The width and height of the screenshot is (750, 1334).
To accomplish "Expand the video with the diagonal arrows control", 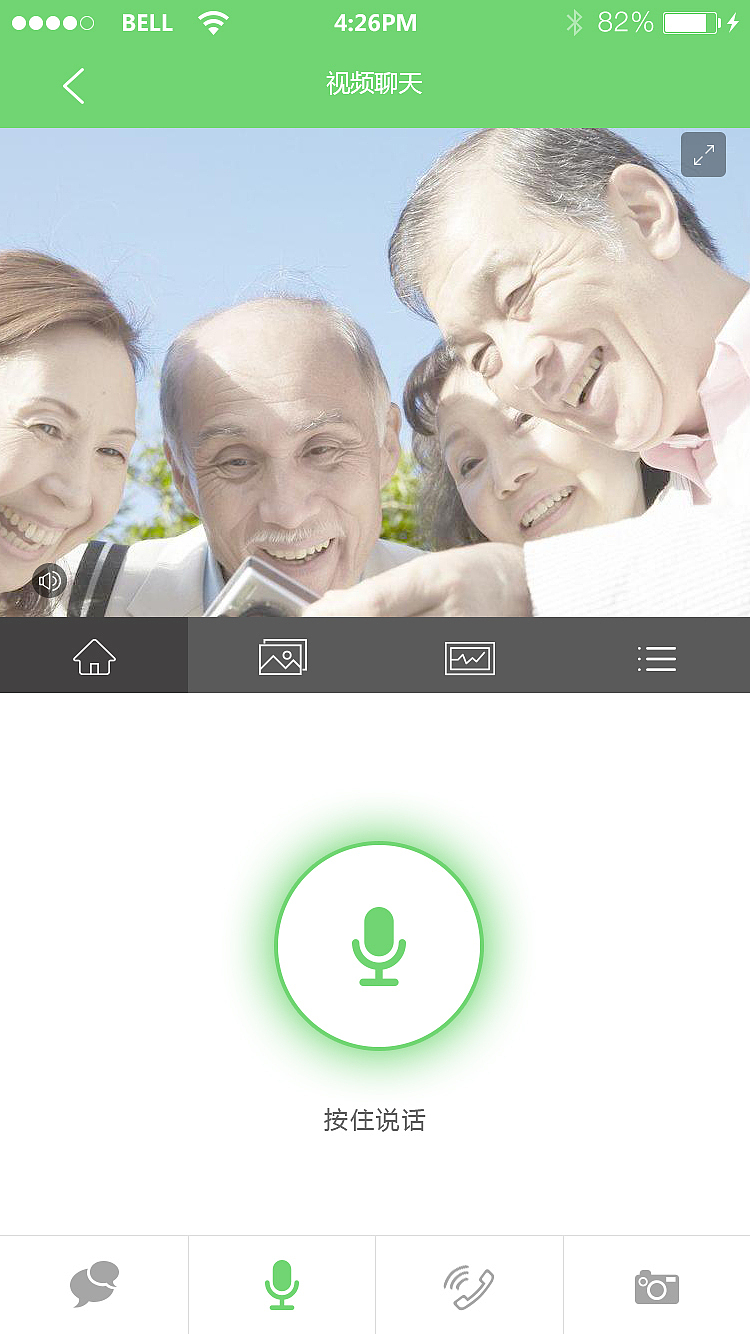I will [x=703, y=154].
